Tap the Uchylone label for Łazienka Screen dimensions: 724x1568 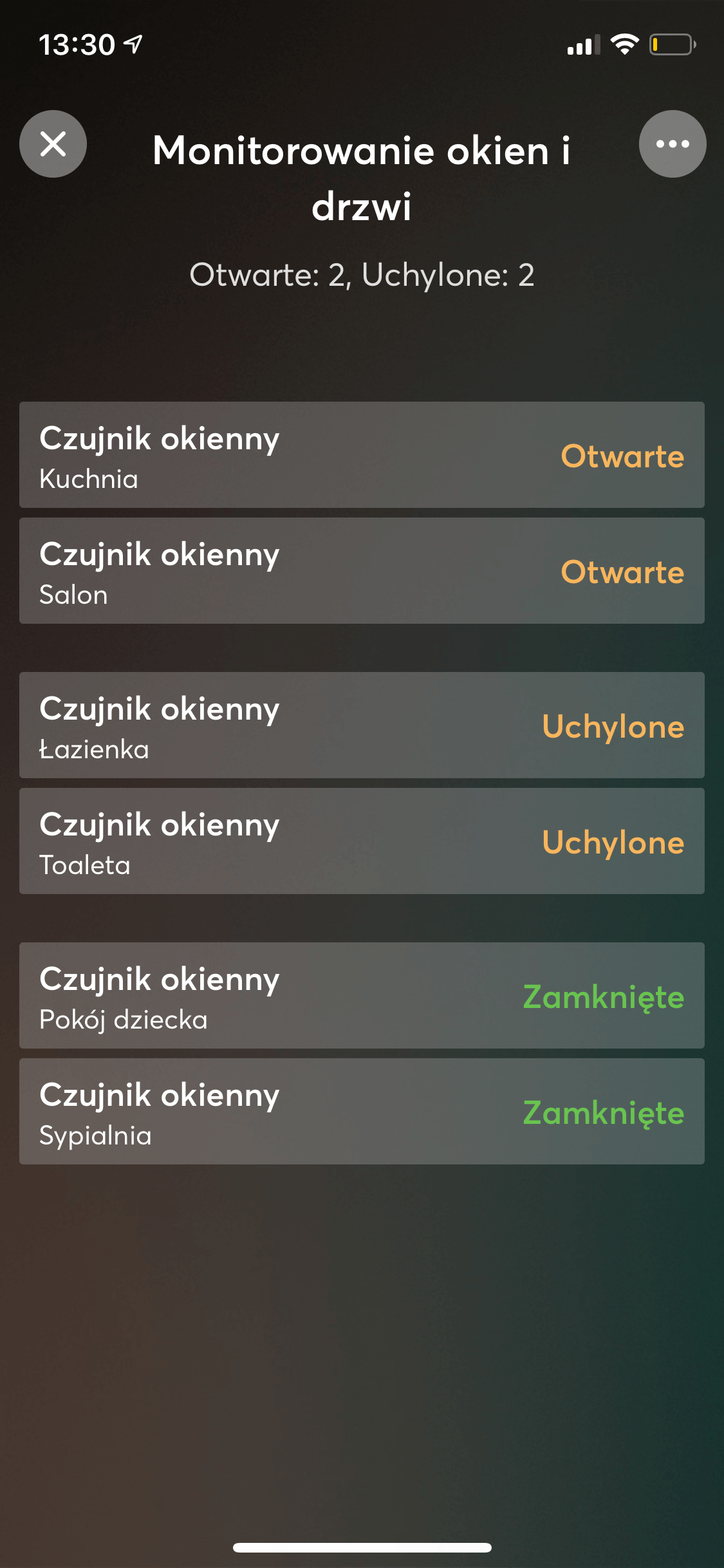[x=613, y=727]
